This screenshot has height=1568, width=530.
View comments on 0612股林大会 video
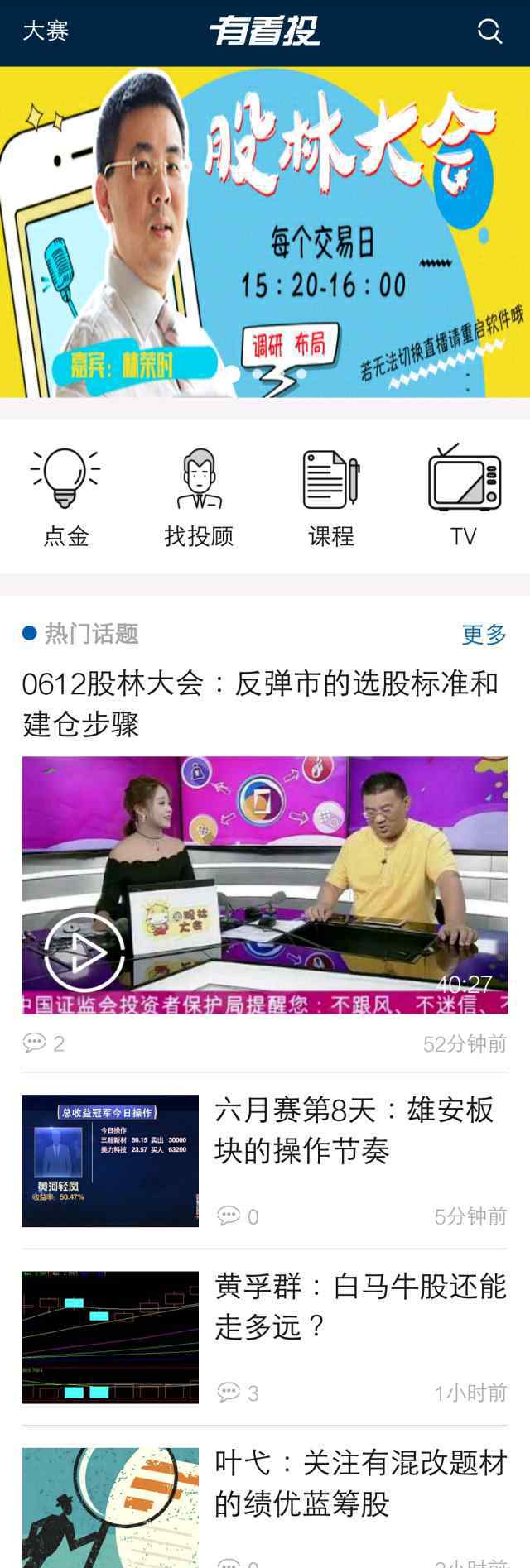(44, 1043)
